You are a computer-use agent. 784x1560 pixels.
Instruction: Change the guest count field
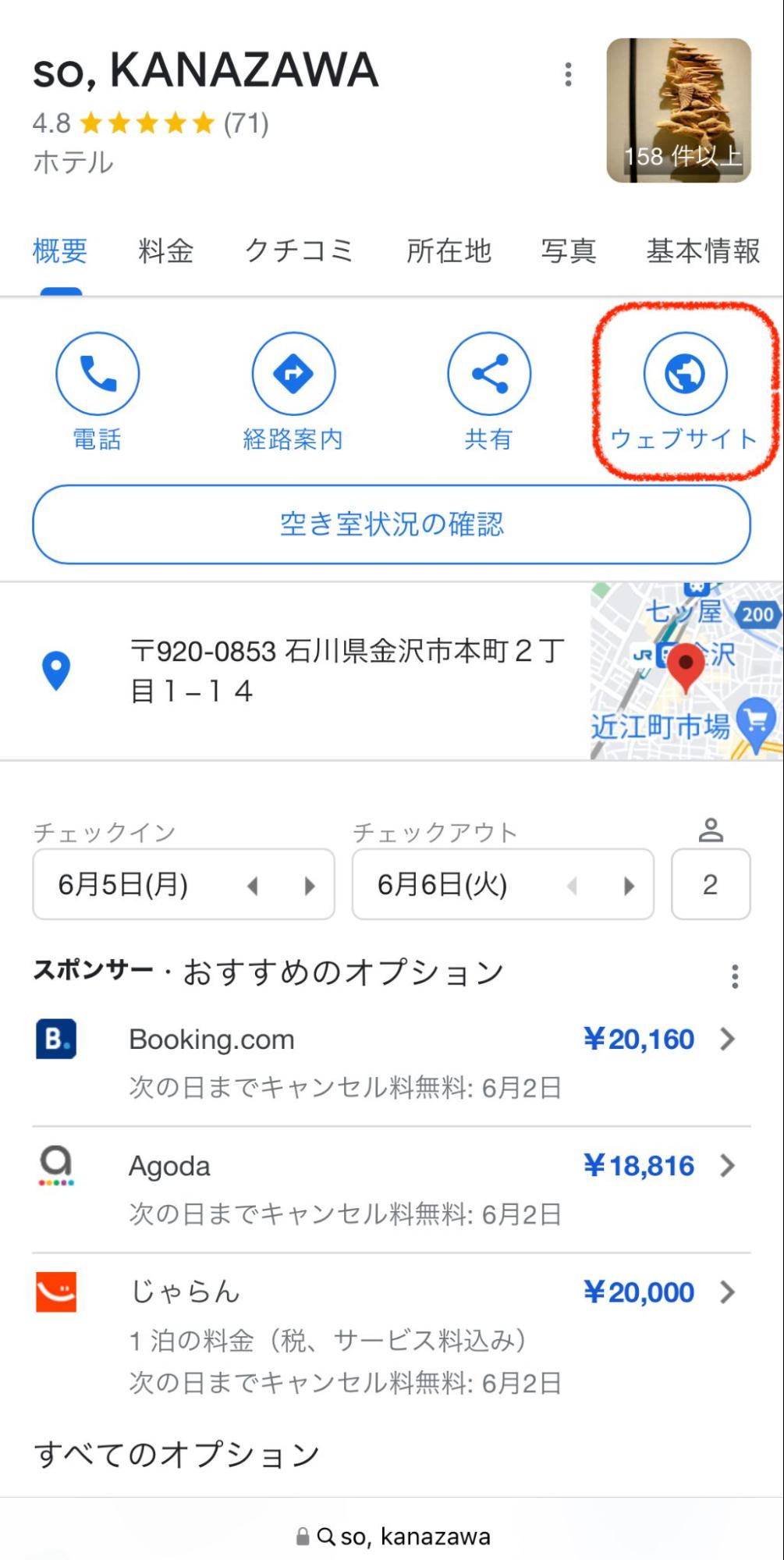[710, 884]
